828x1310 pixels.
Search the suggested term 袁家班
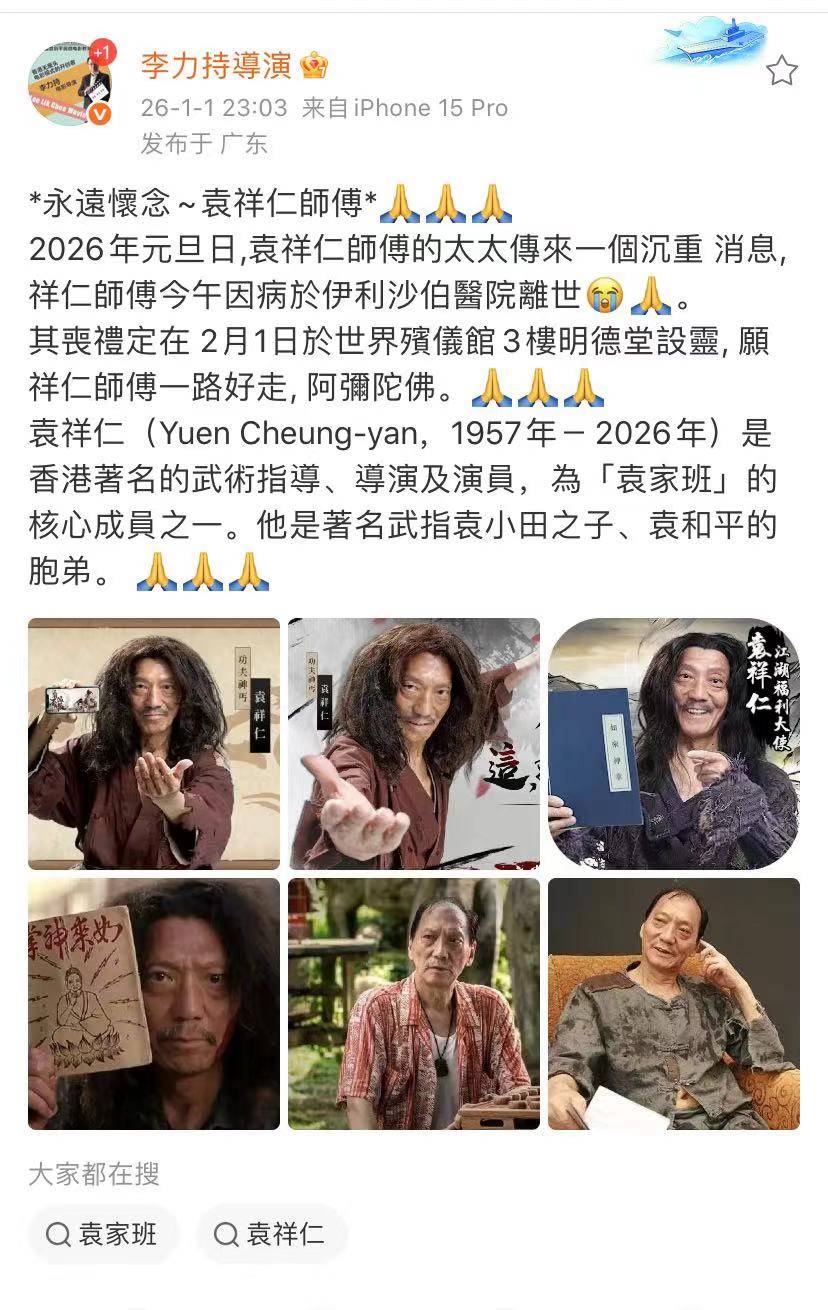coord(104,1234)
